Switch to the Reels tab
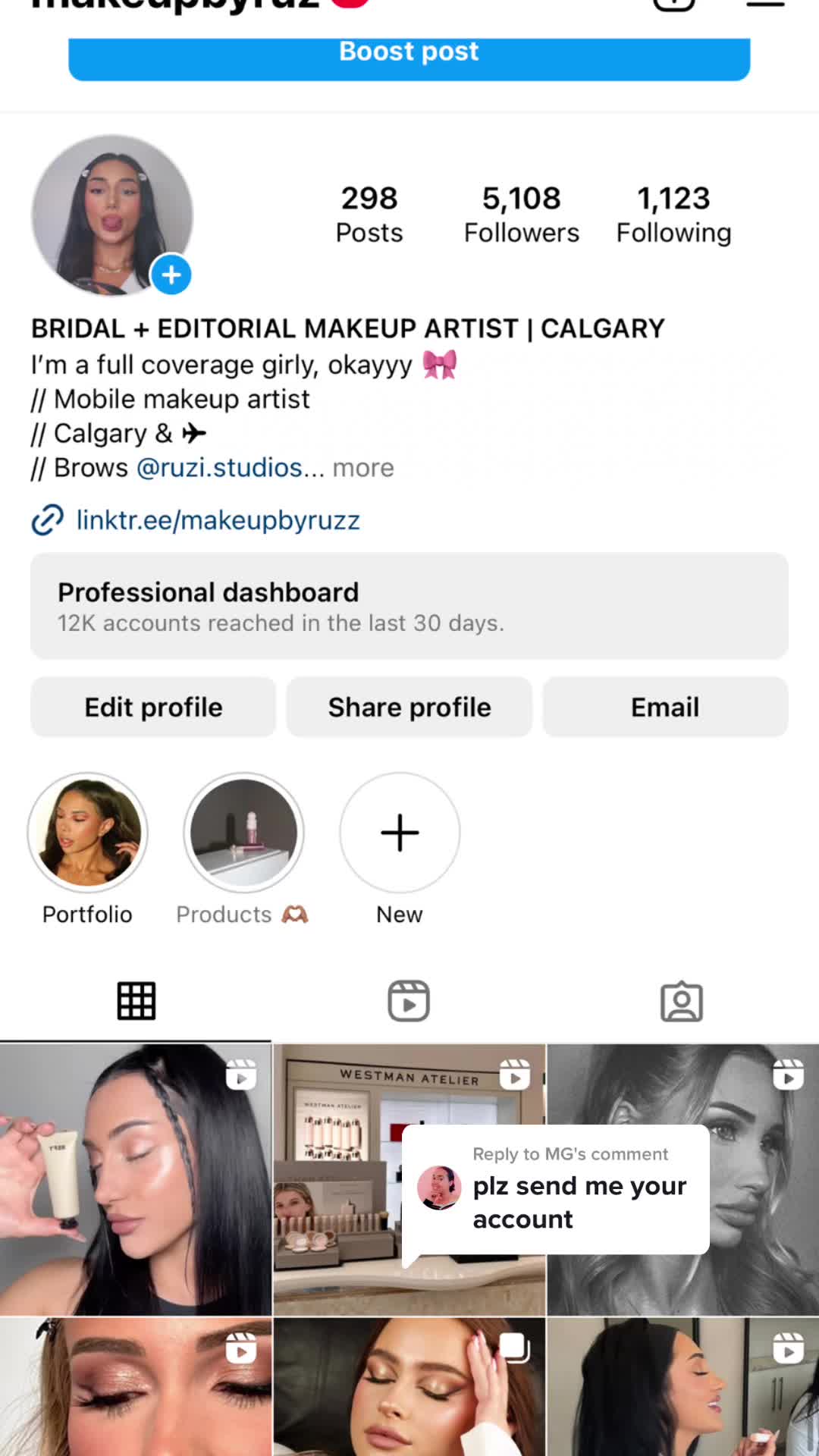The image size is (819, 1456). [x=409, y=1001]
